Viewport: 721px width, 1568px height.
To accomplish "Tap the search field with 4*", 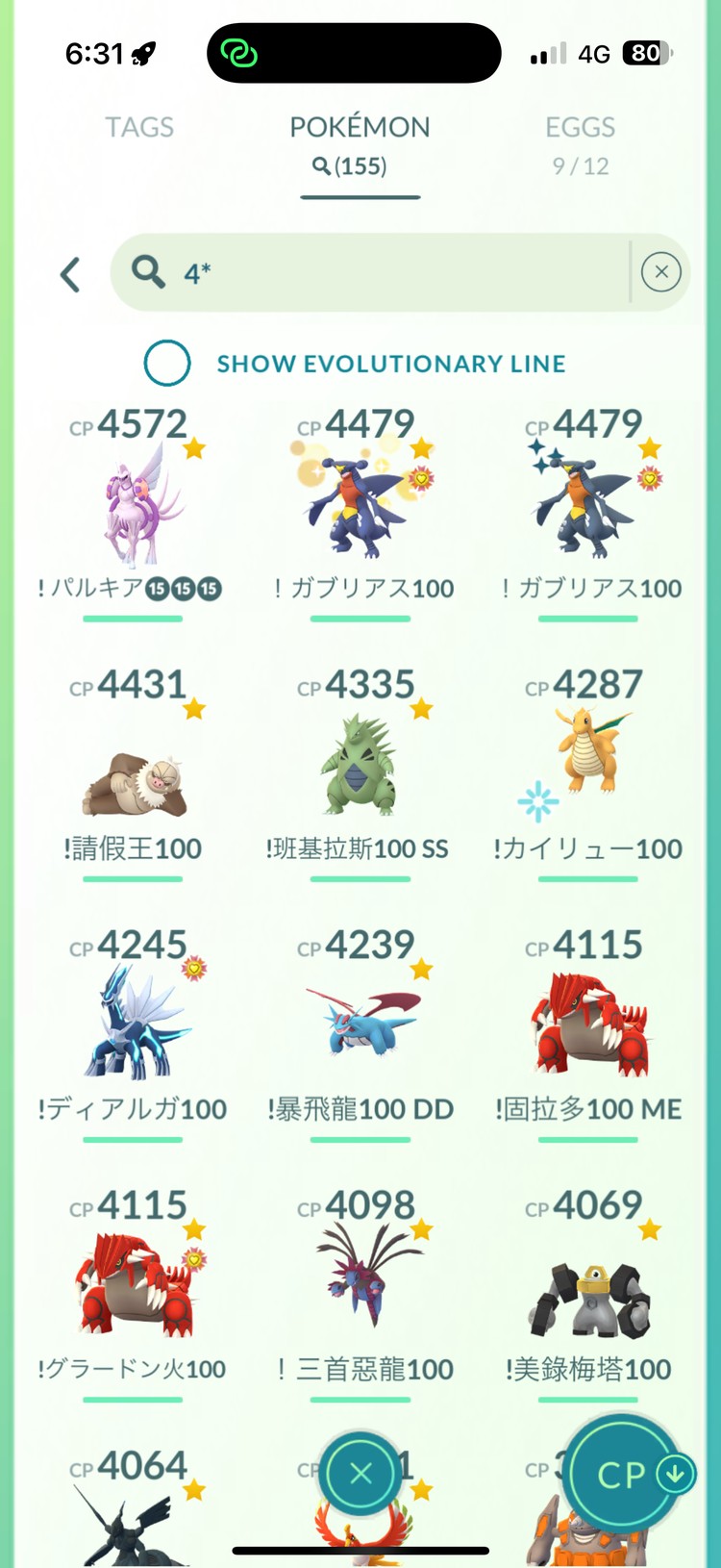I will [385, 272].
